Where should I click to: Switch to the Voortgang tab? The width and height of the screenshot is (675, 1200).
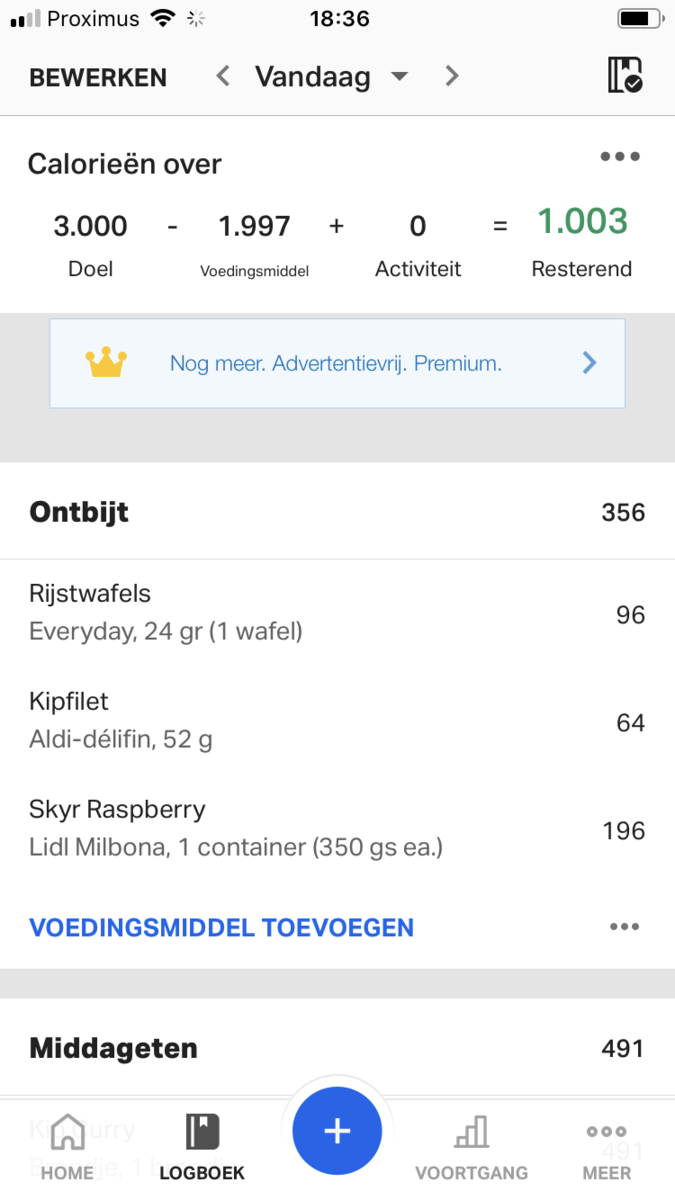pos(471,1147)
